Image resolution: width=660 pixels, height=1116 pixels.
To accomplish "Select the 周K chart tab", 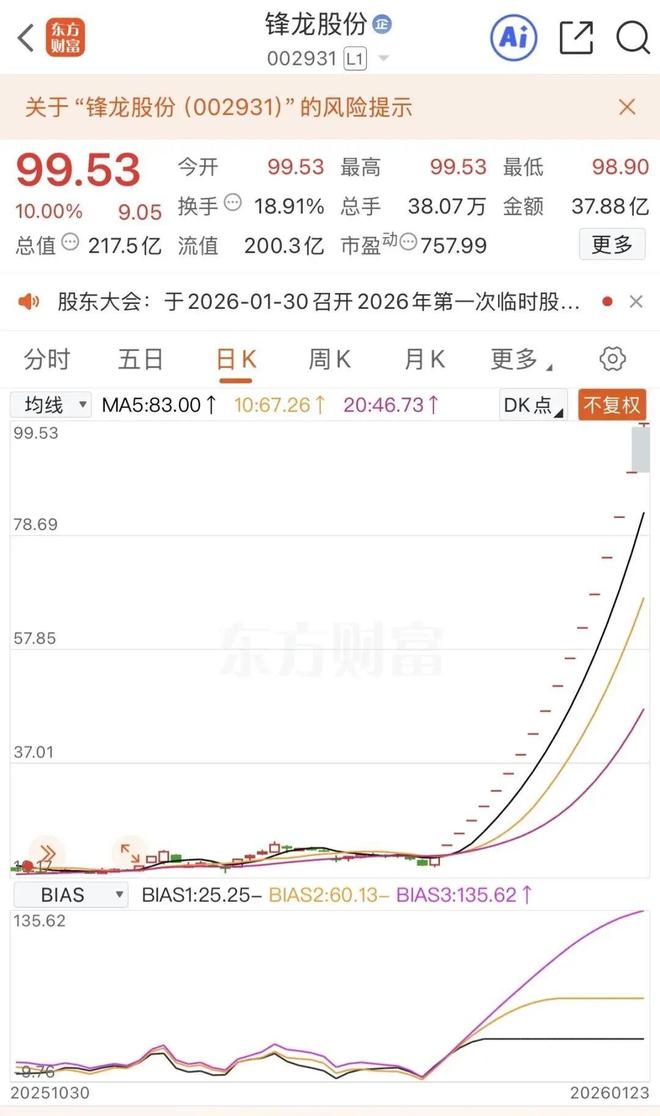I will [x=330, y=359].
